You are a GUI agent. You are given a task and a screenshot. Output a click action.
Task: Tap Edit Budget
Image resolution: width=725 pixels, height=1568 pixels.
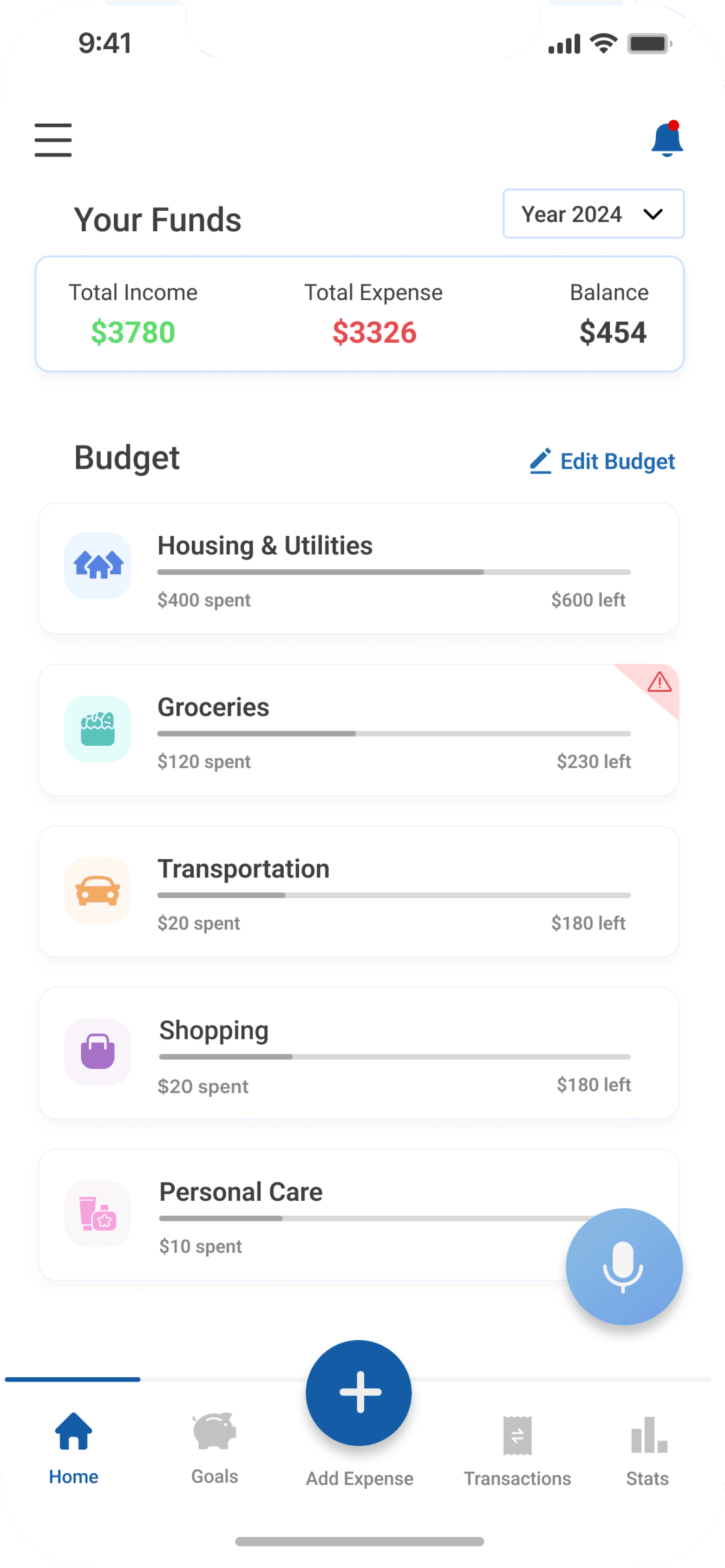coord(602,462)
